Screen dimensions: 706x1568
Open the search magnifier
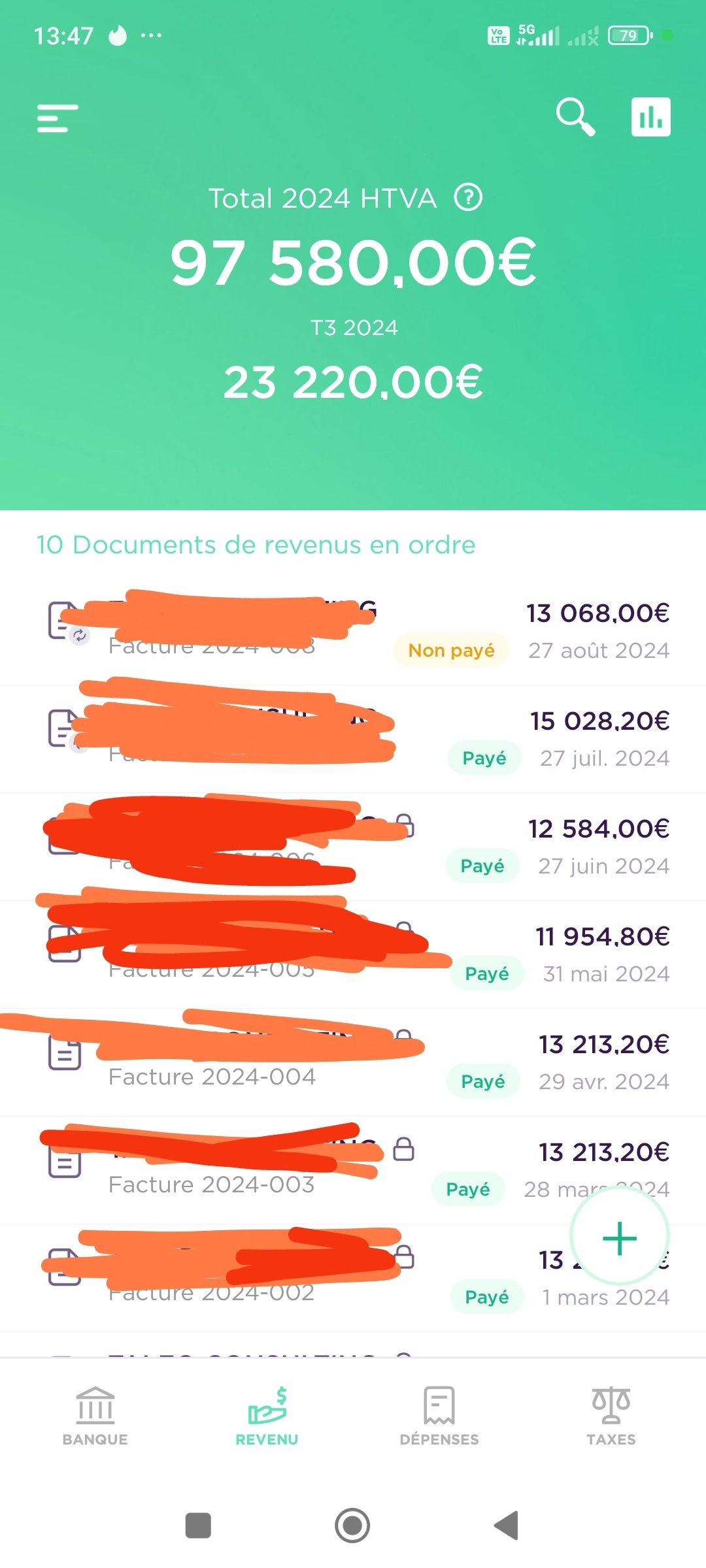(x=575, y=117)
